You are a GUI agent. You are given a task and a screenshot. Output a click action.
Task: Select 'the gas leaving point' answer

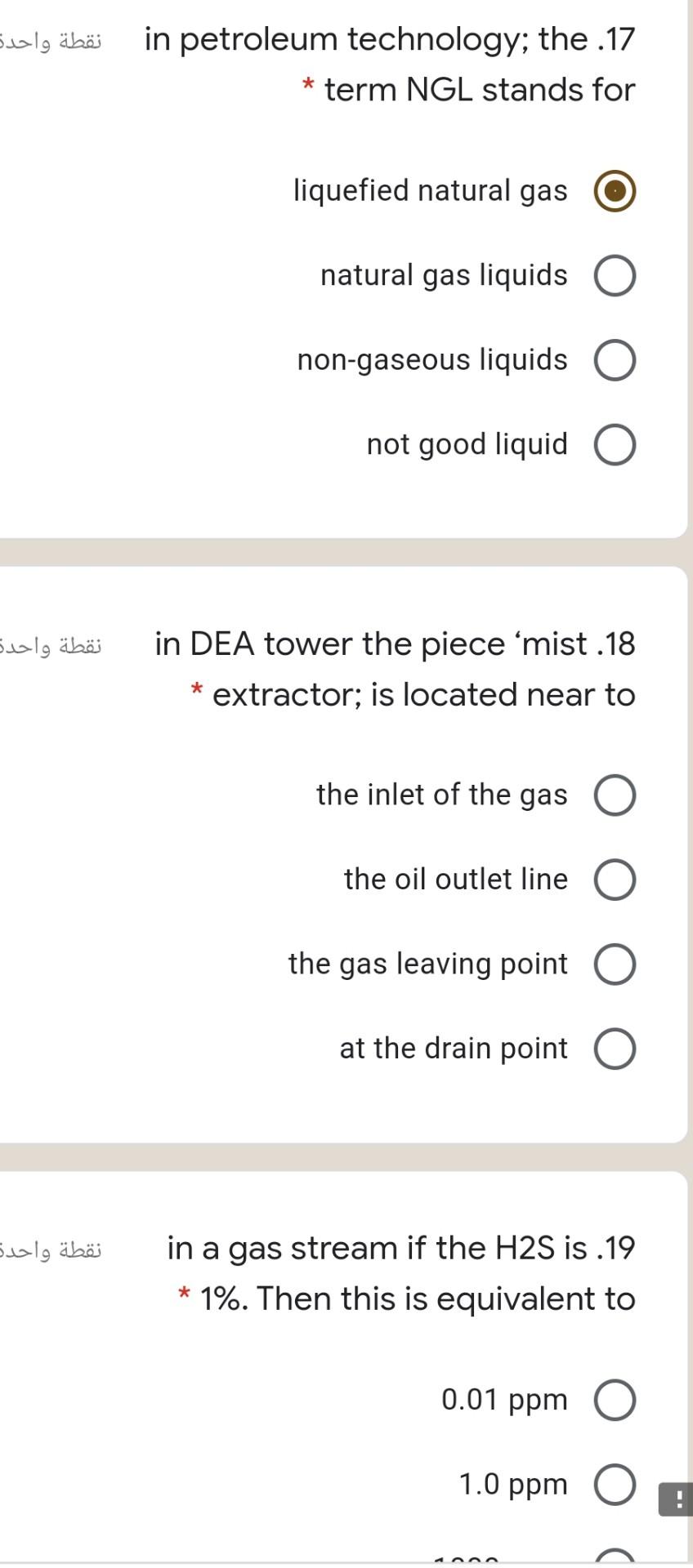point(614,964)
